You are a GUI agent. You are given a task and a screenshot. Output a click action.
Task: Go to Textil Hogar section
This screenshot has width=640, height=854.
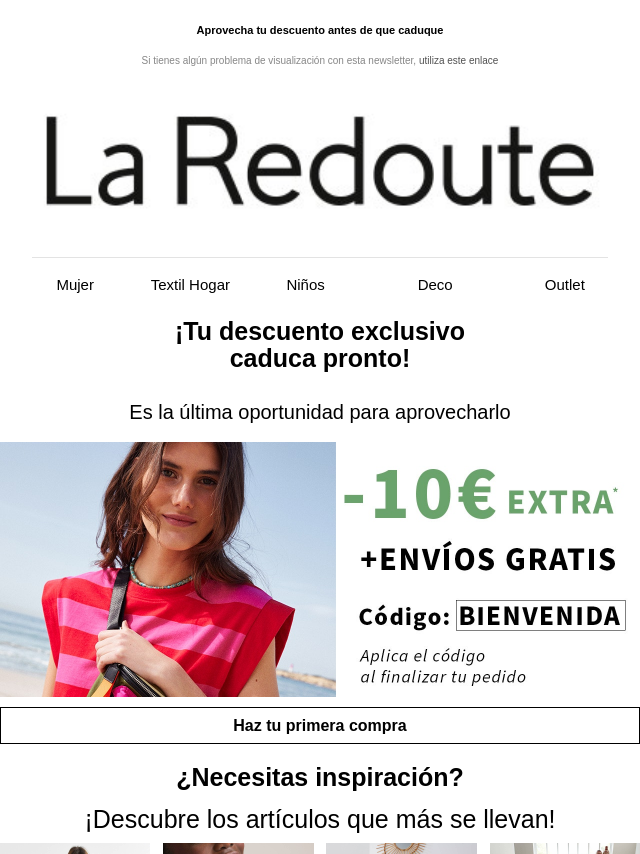pyautogui.click(x=190, y=285)
